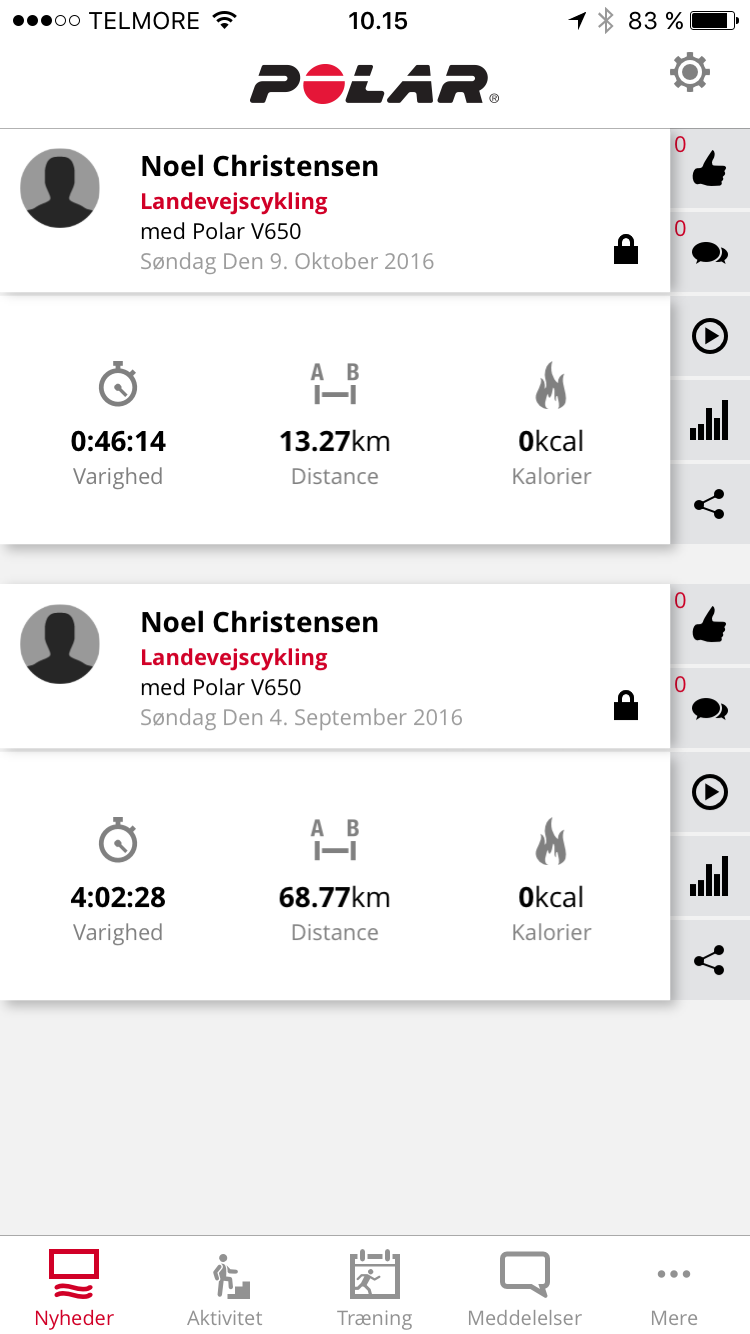Open stats chart for 13.27km session
Viewport: 750px width, 1334px height.
pyautogui.click(x=710, y=421)
